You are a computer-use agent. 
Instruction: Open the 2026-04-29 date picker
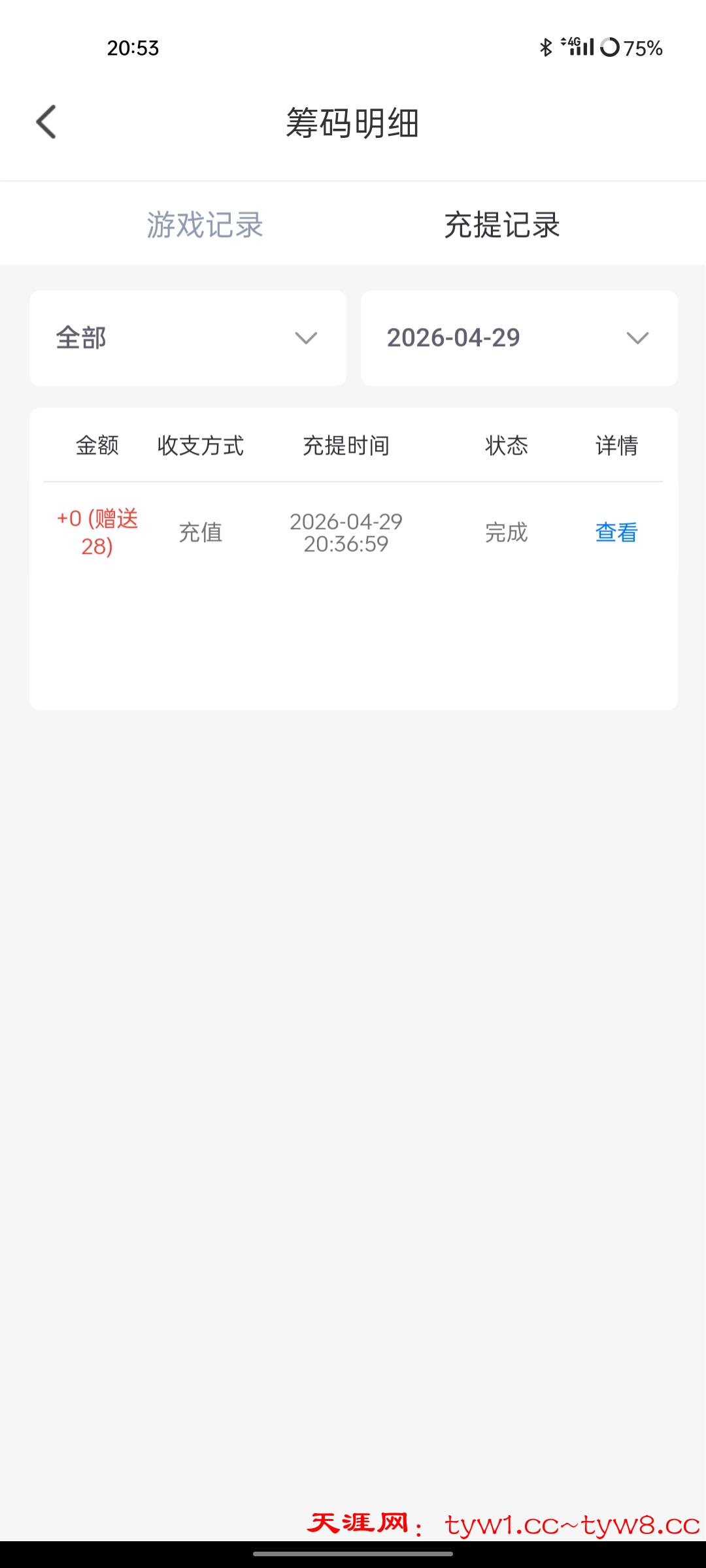[x=519, y=338]
